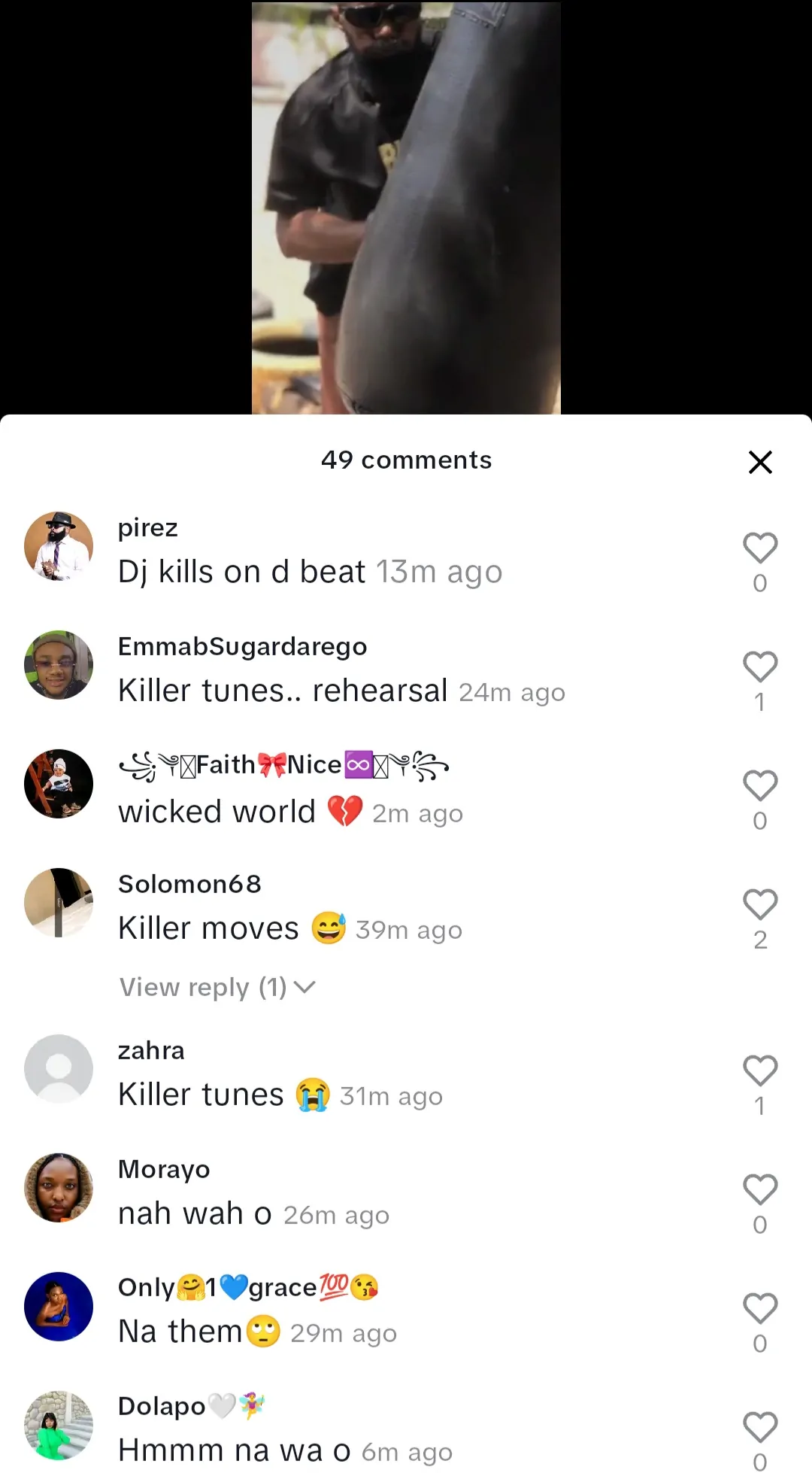Open zahra's profile avatar
The image size is (812, 1473).
coord(59,1069)
